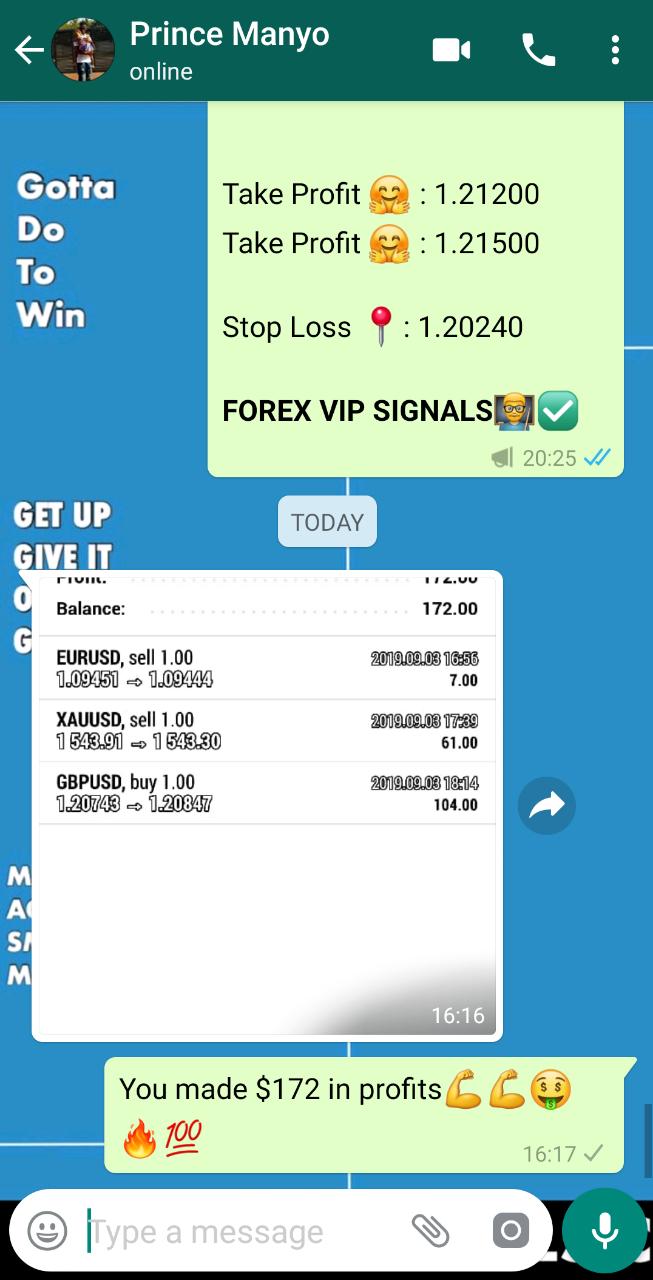Viewport: 653px width, 1280px height.
Task: Start a video call with Prince Manyo
Action: coord(451,50)
